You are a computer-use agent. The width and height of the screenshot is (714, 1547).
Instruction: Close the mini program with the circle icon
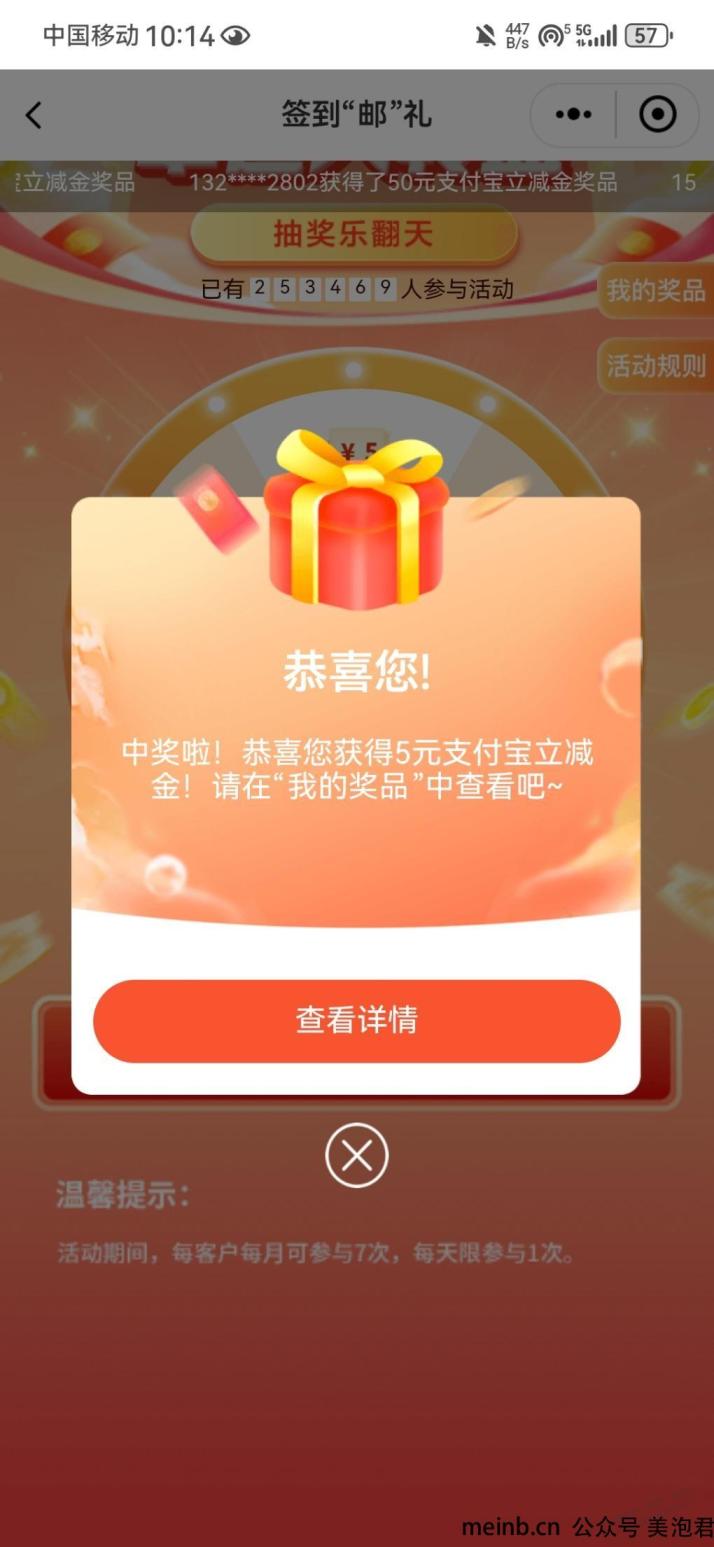657,115
